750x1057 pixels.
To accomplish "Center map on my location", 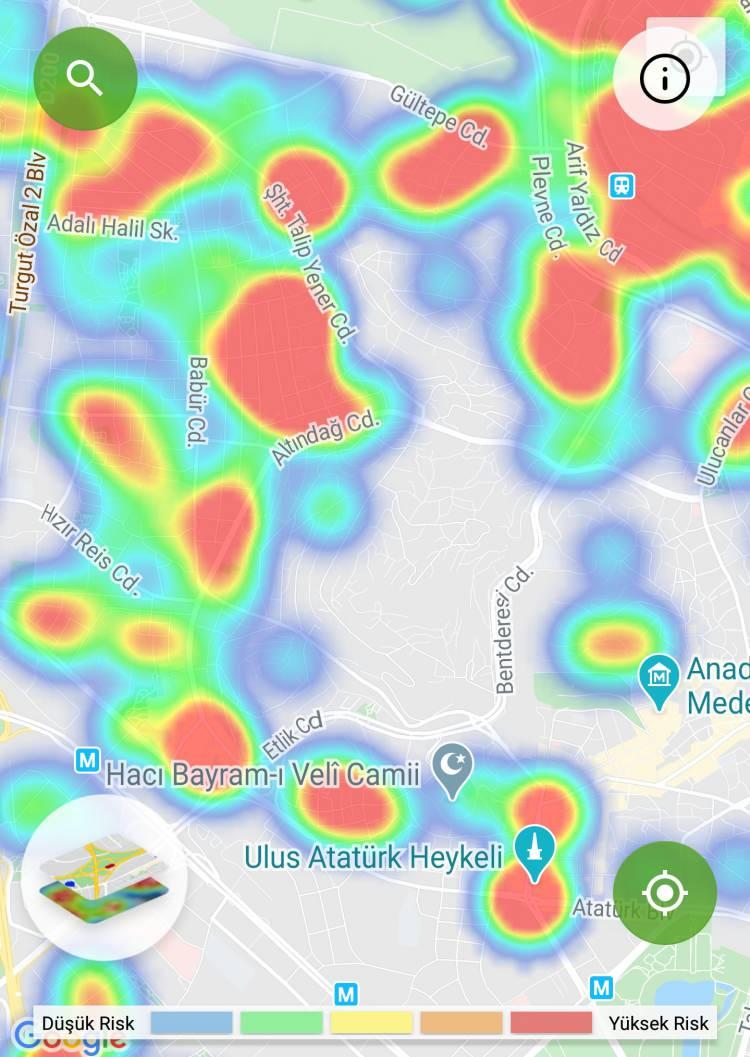I will pos(665,892).
